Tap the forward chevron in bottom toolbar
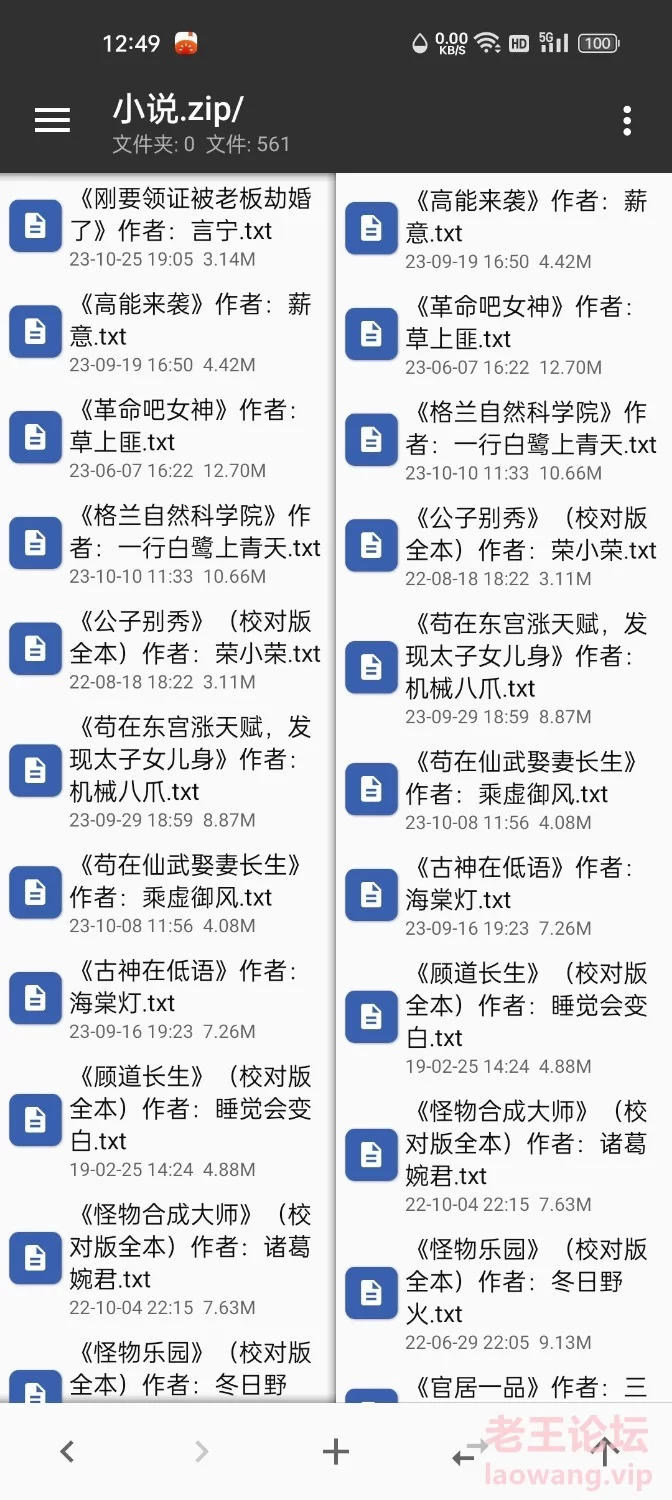This screenshot has width=672, height=1500. 201,1452
